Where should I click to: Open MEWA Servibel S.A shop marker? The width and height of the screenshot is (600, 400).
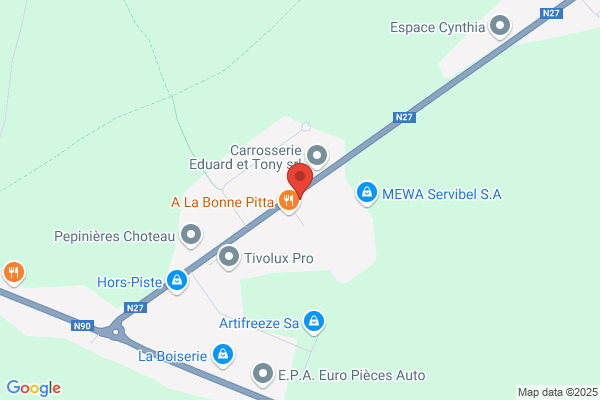(x=367, y=191)
